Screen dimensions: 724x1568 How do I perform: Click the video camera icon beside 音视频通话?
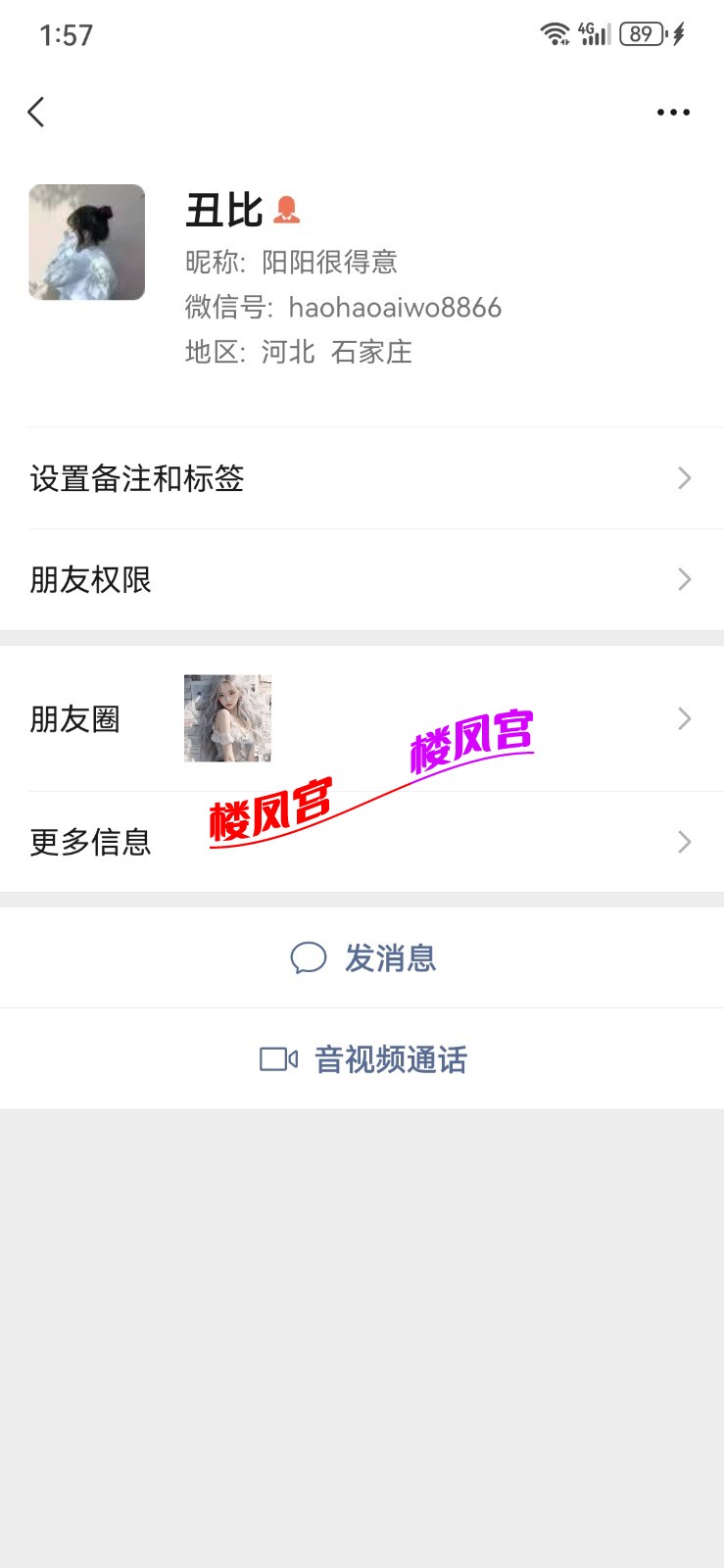coord(277,1059)
